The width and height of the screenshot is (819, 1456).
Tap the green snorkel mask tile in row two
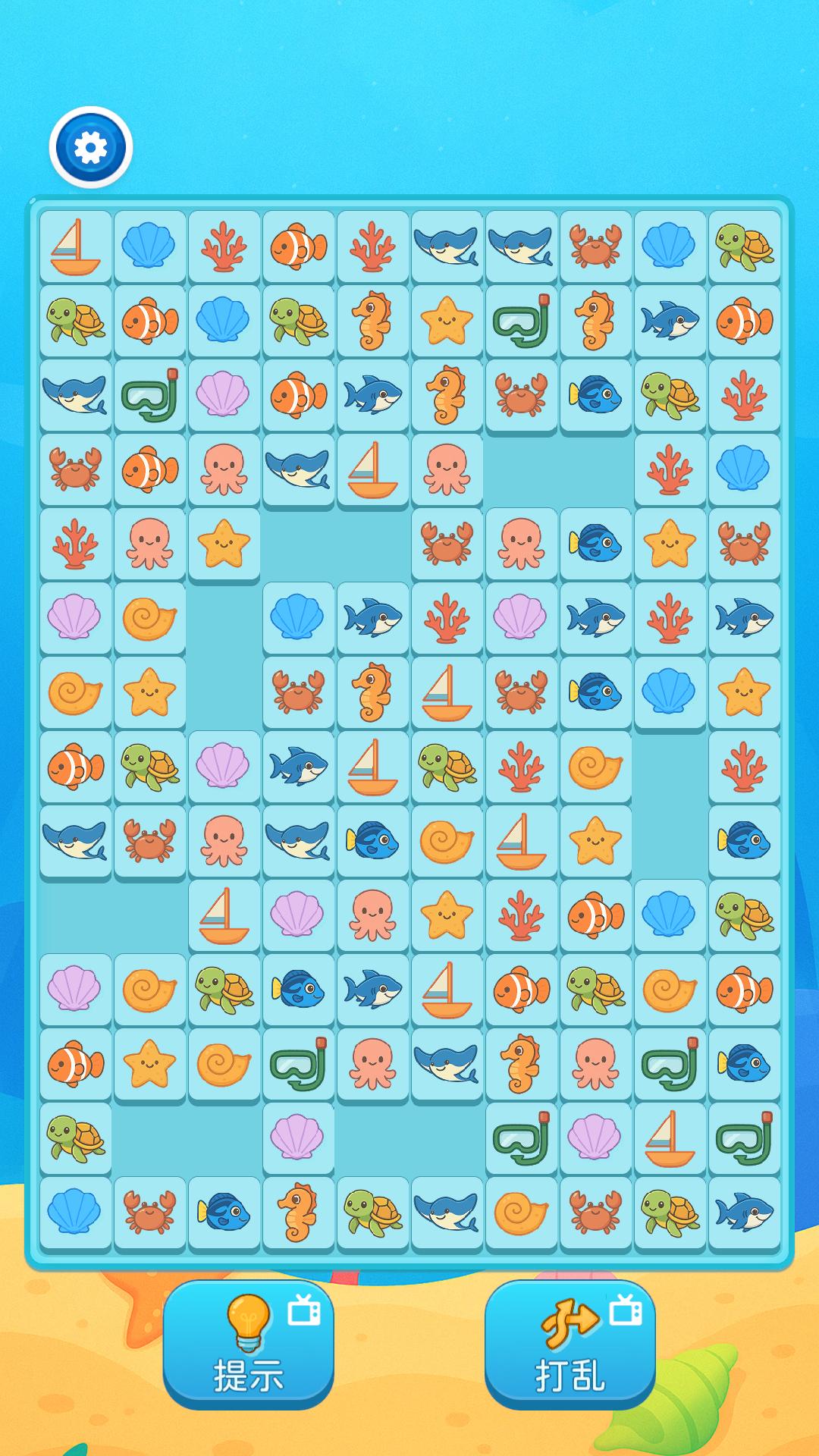(521, 318)
